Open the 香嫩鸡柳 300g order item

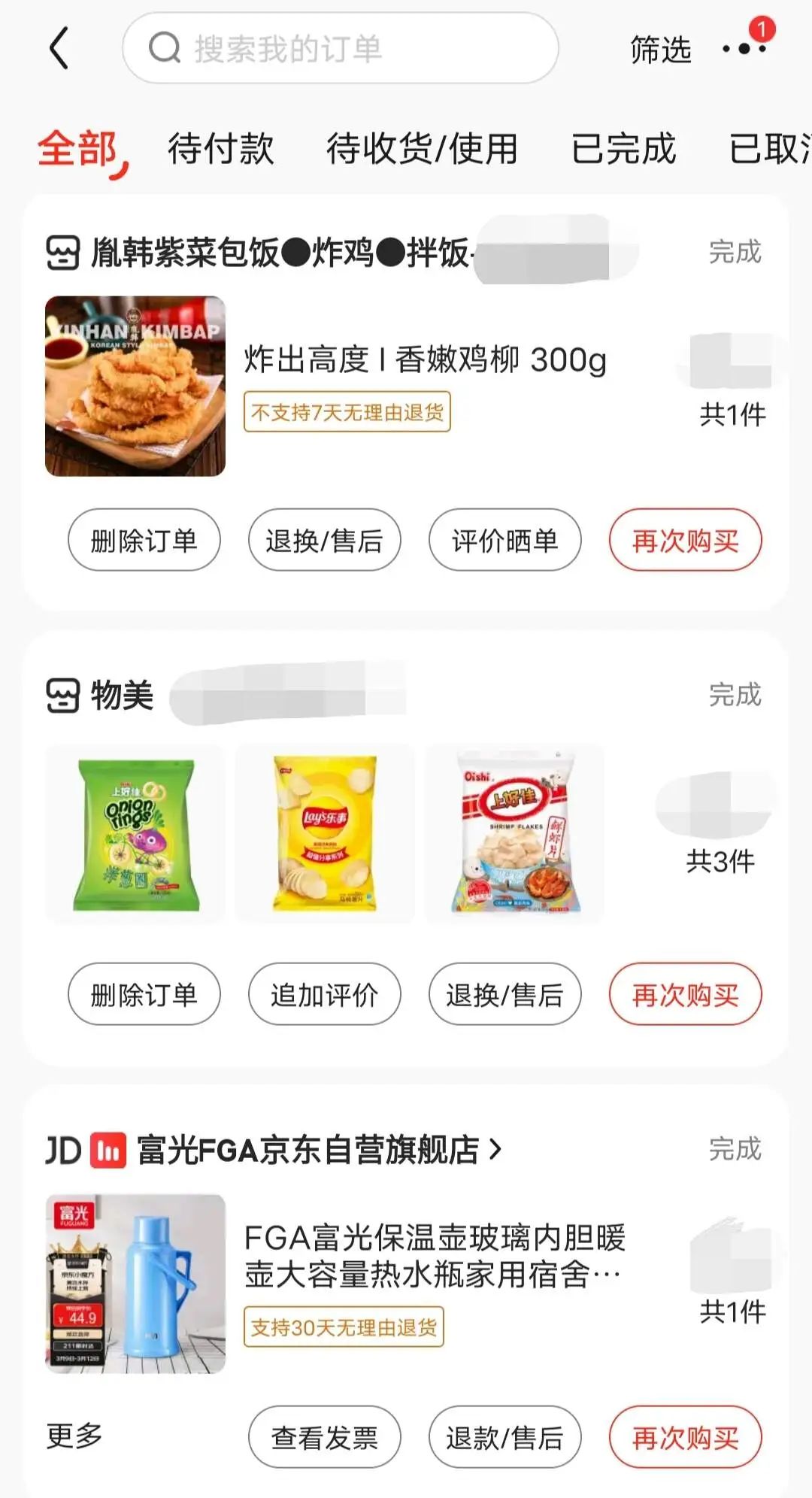click(425, 360)
